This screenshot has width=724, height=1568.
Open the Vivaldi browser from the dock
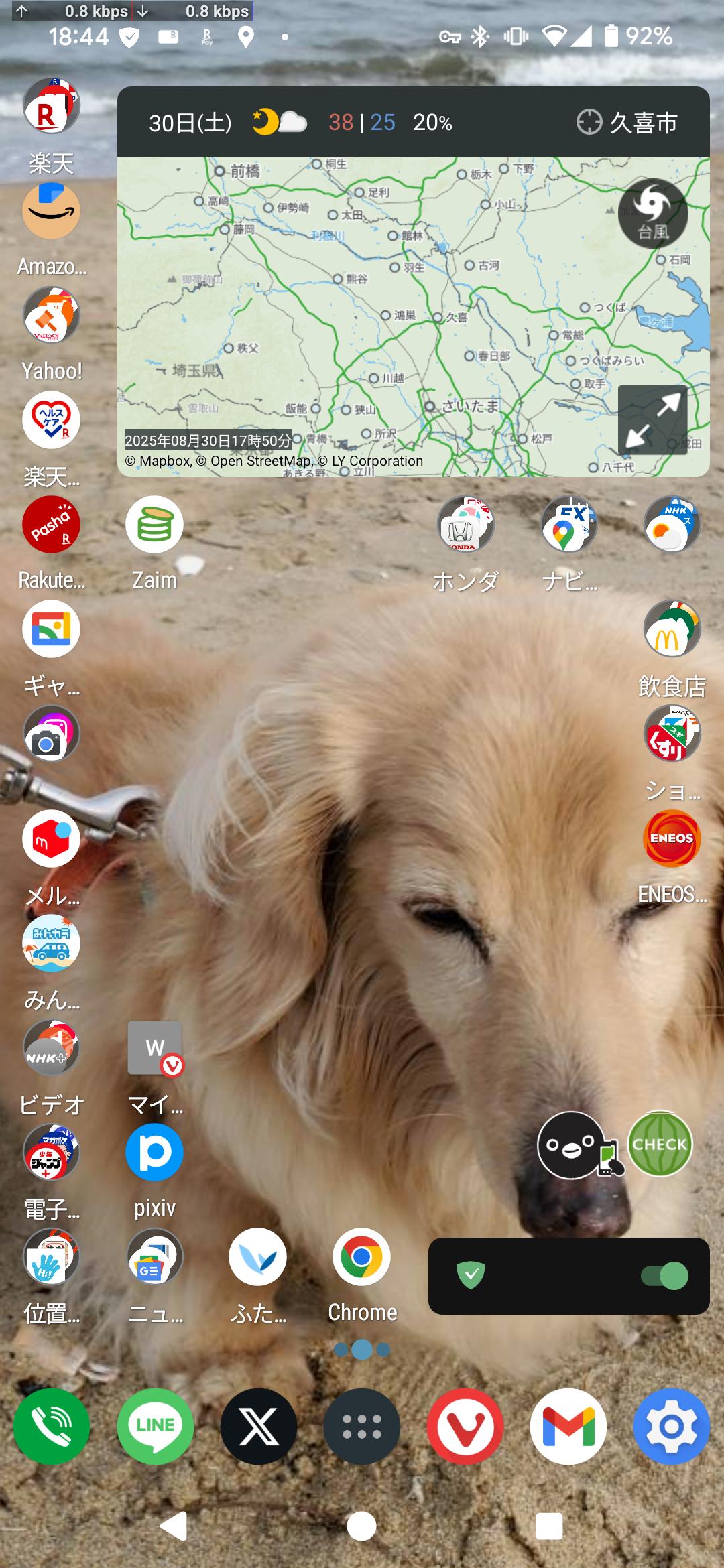click(x=465, y=1427)
